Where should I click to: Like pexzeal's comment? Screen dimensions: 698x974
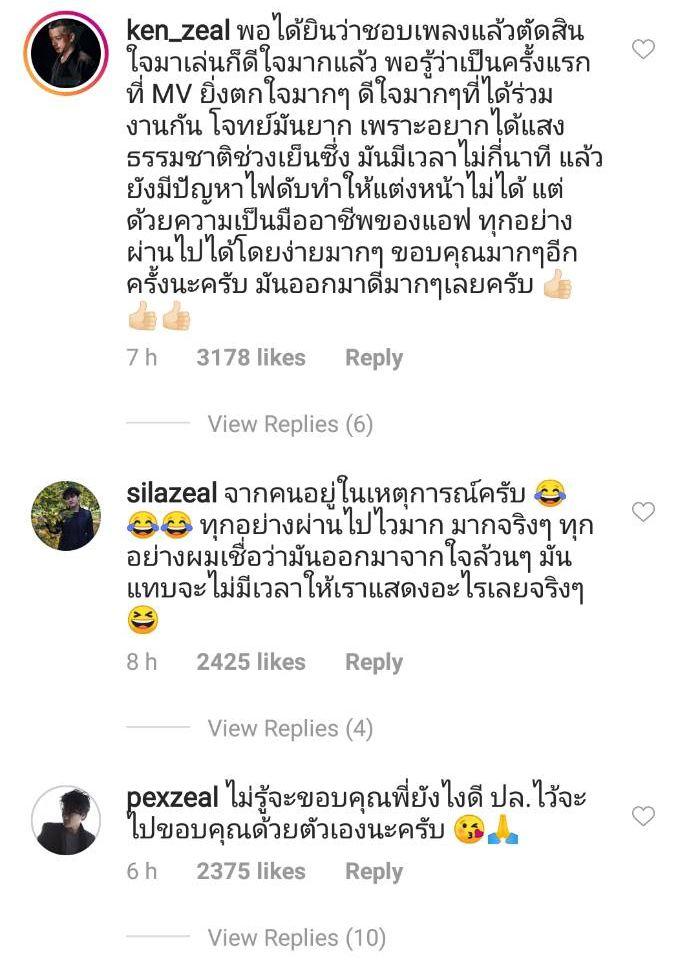click(x=646, y=817)
